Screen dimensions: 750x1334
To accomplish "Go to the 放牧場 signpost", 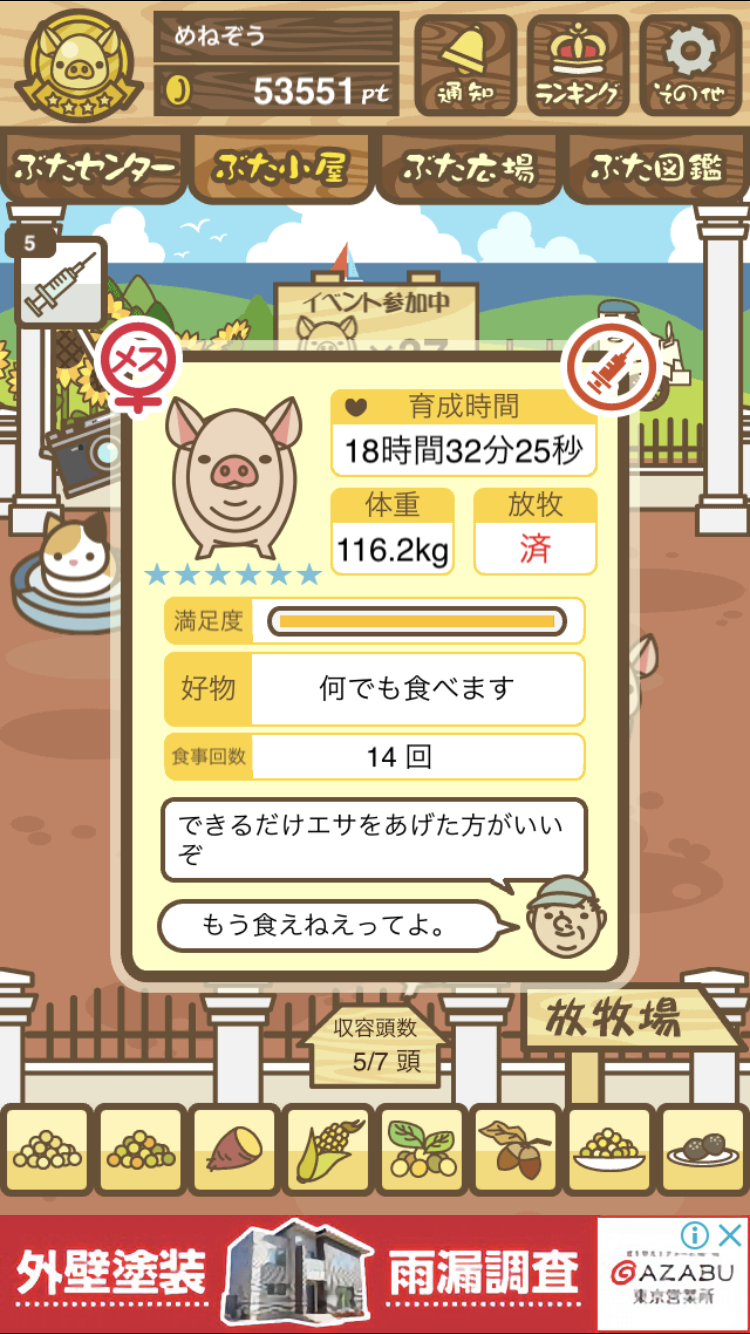I will (620, 1018).
